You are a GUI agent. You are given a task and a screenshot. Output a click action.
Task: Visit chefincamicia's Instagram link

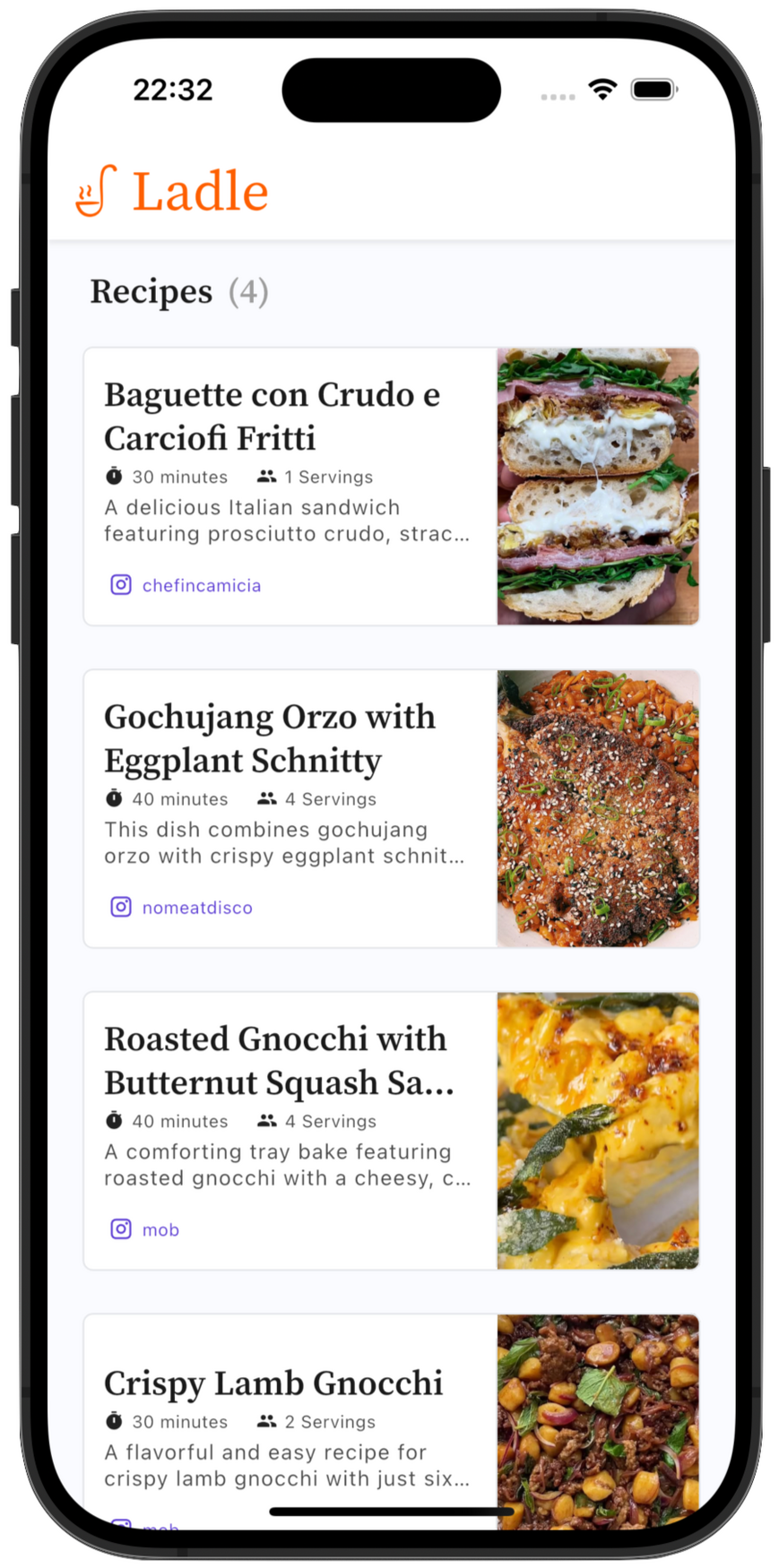pyautogui.click(x=186, y=585)
